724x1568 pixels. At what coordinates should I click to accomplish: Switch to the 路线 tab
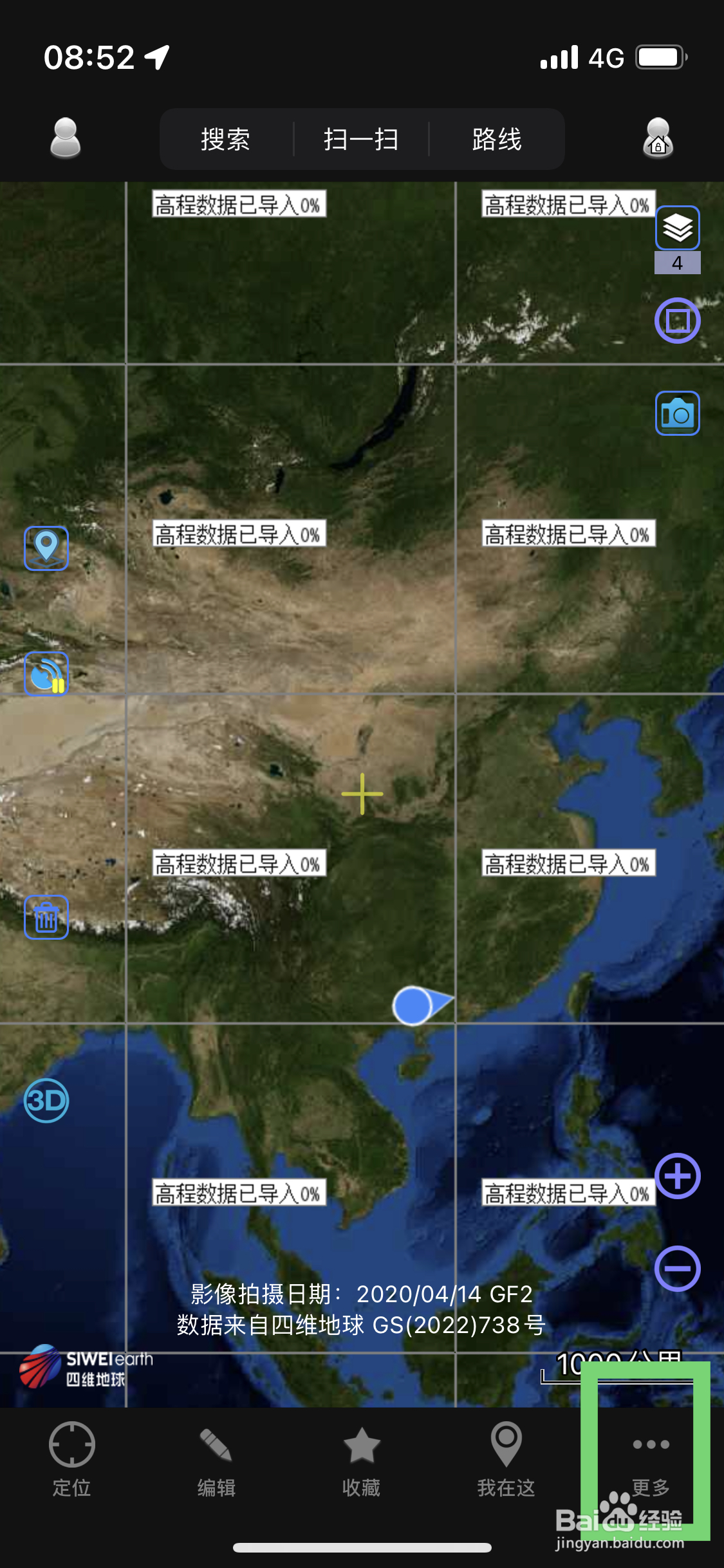click(496, 138)
